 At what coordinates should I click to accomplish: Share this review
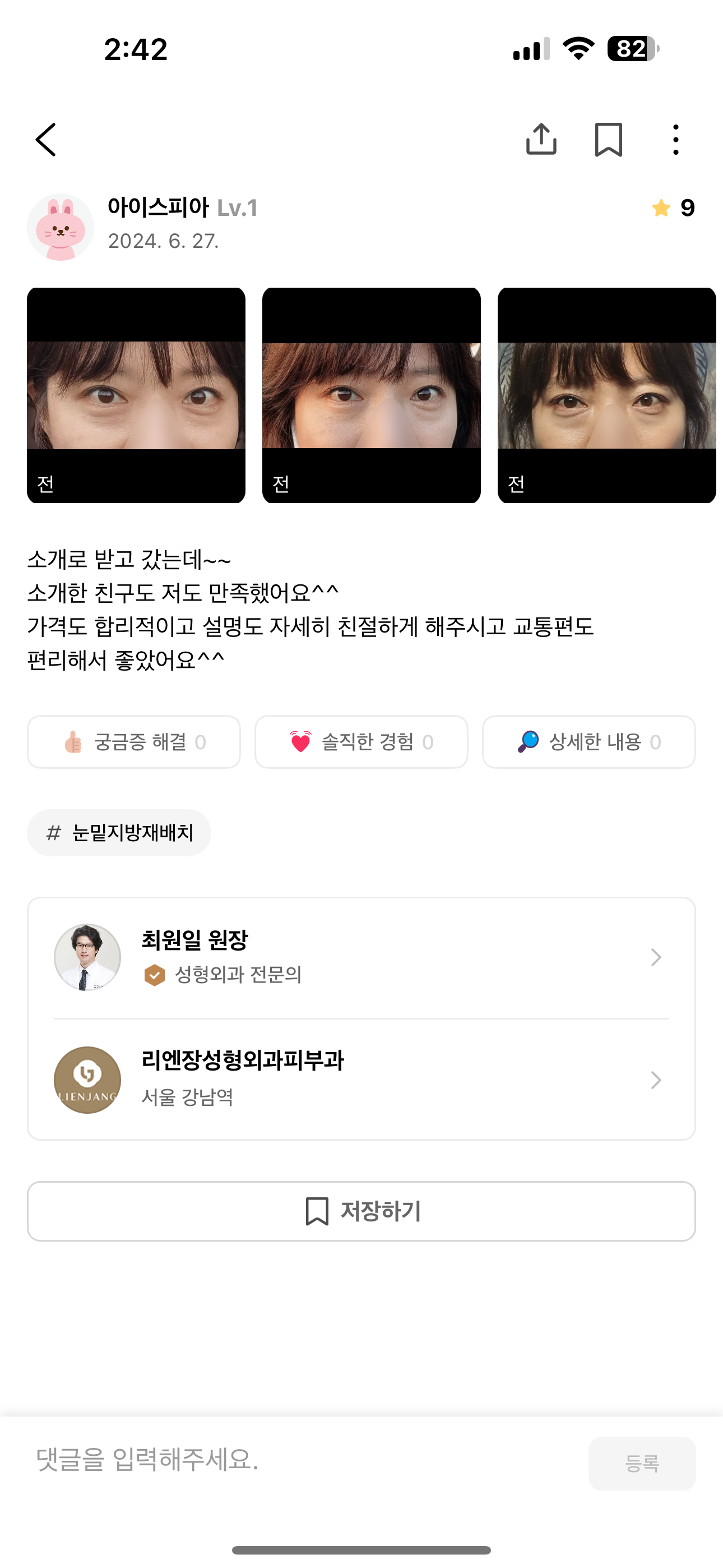pyautogui.click(x=541, y=140)
